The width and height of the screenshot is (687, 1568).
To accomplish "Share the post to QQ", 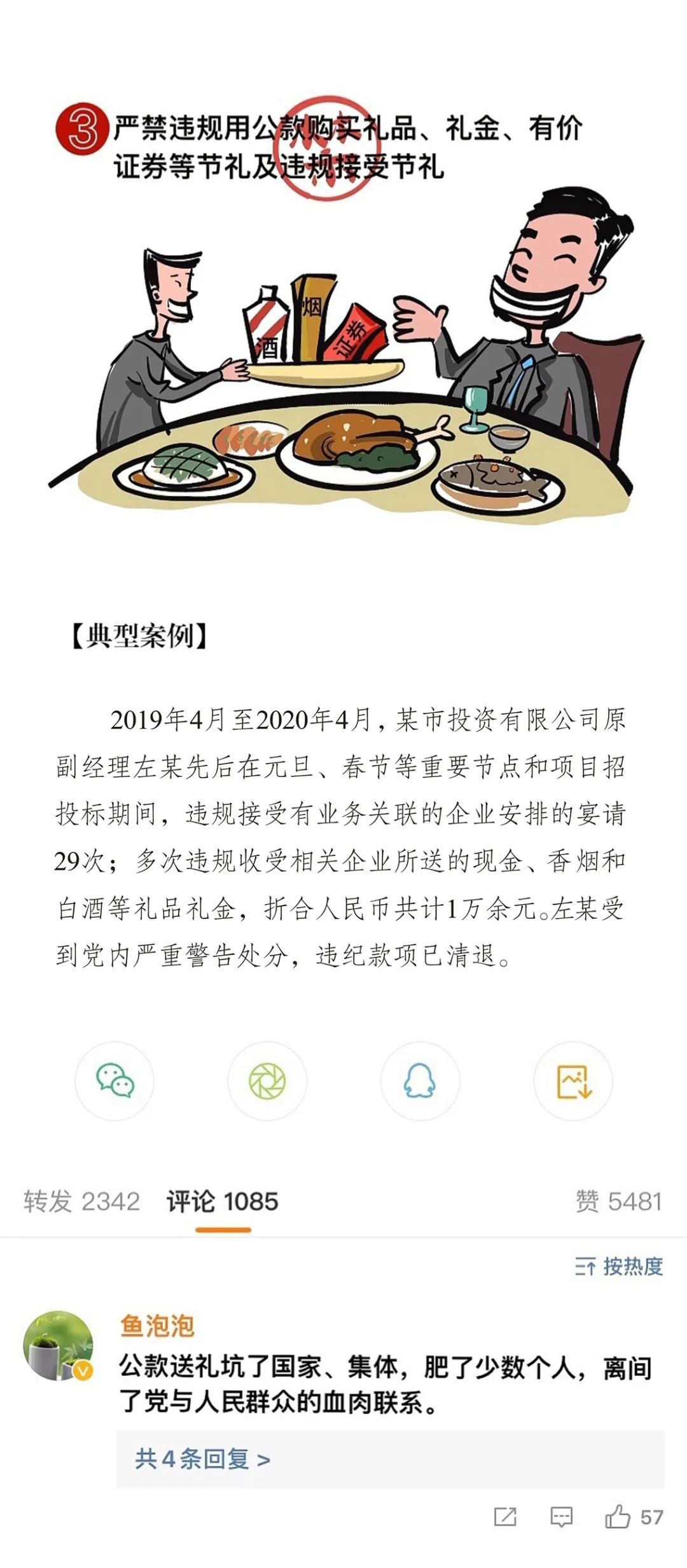I will tap(420, 1081).
